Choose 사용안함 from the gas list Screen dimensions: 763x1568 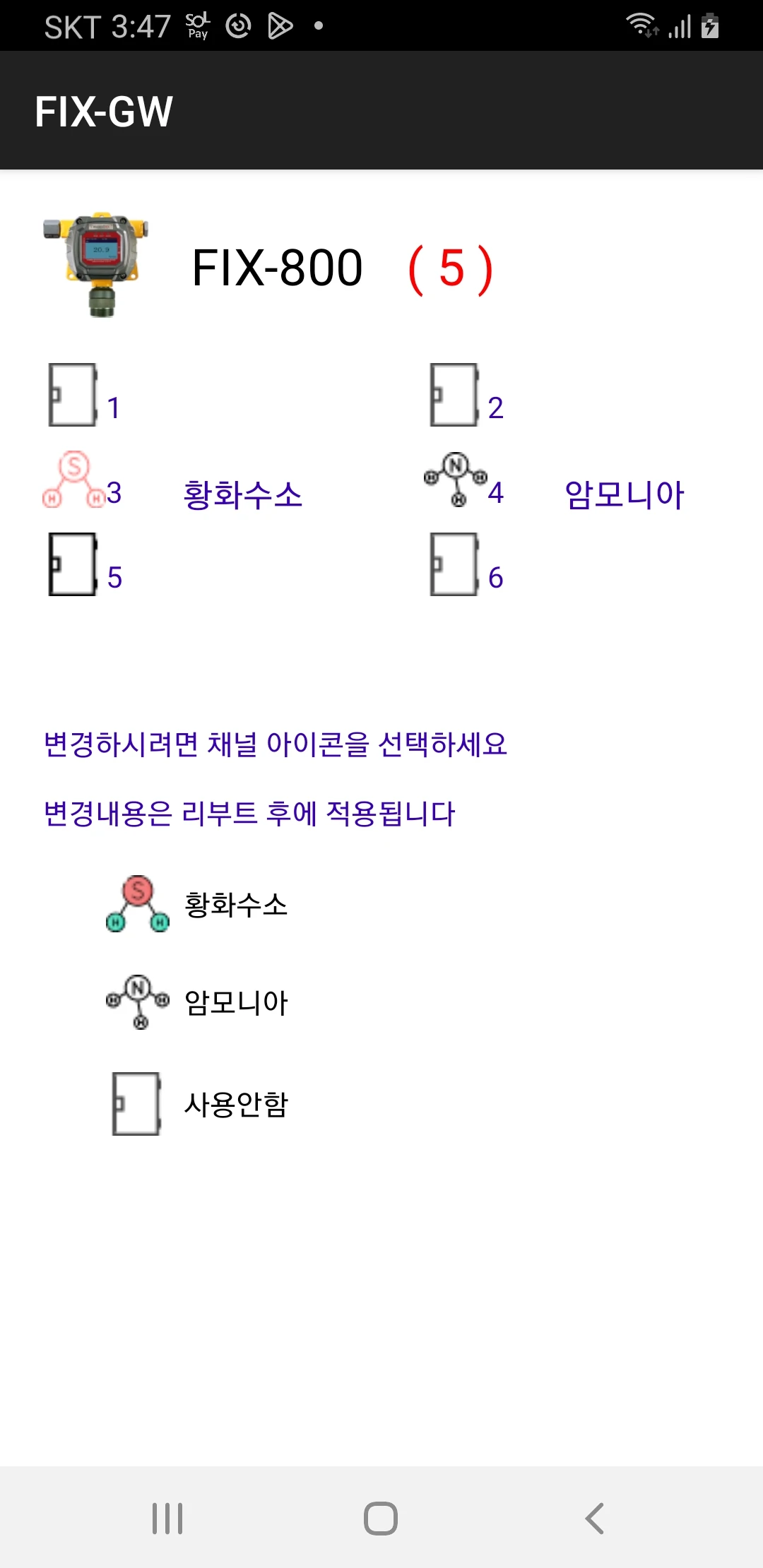click(200, 1104)
